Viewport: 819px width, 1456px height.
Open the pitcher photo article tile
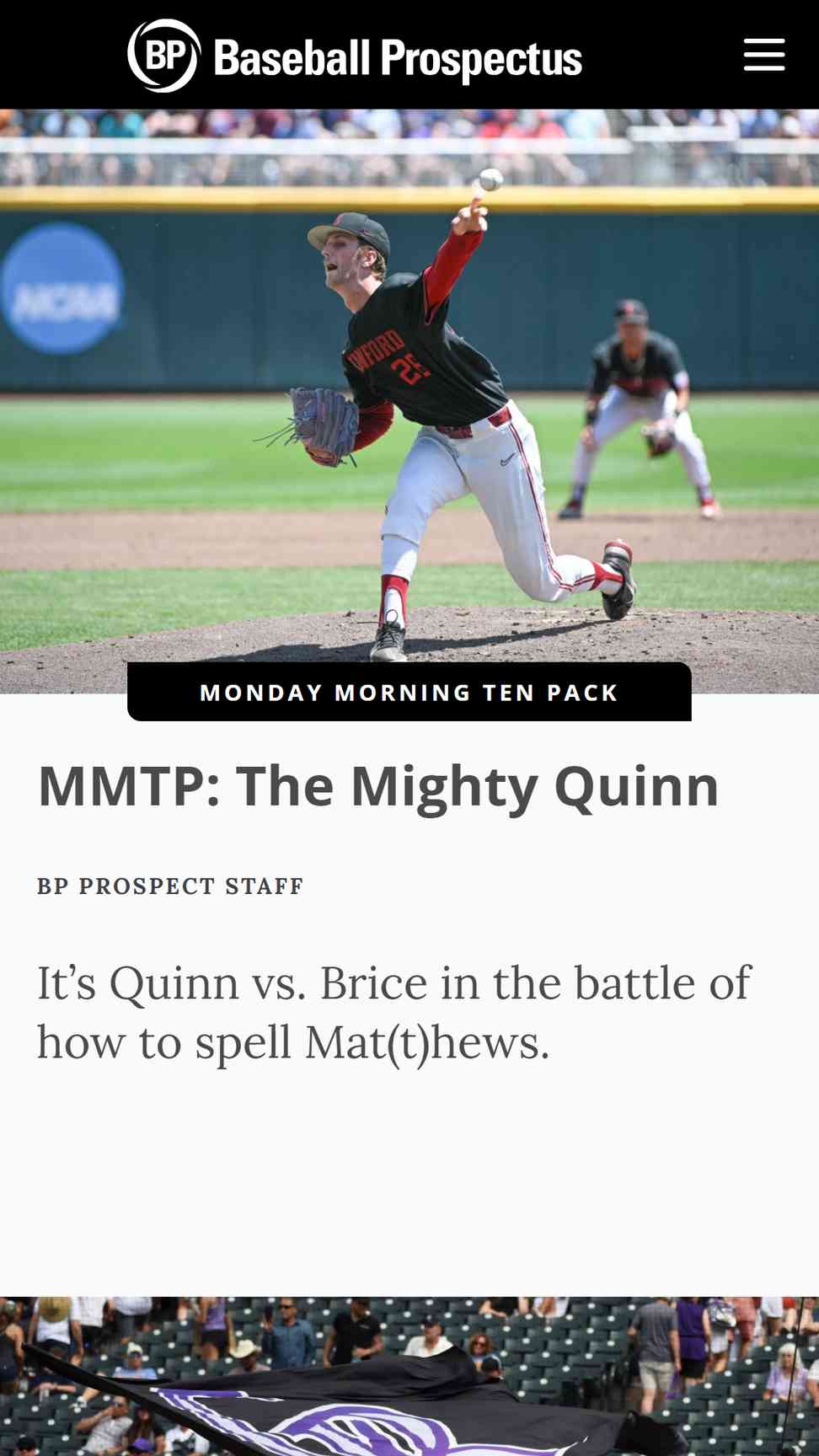(409, 402)
